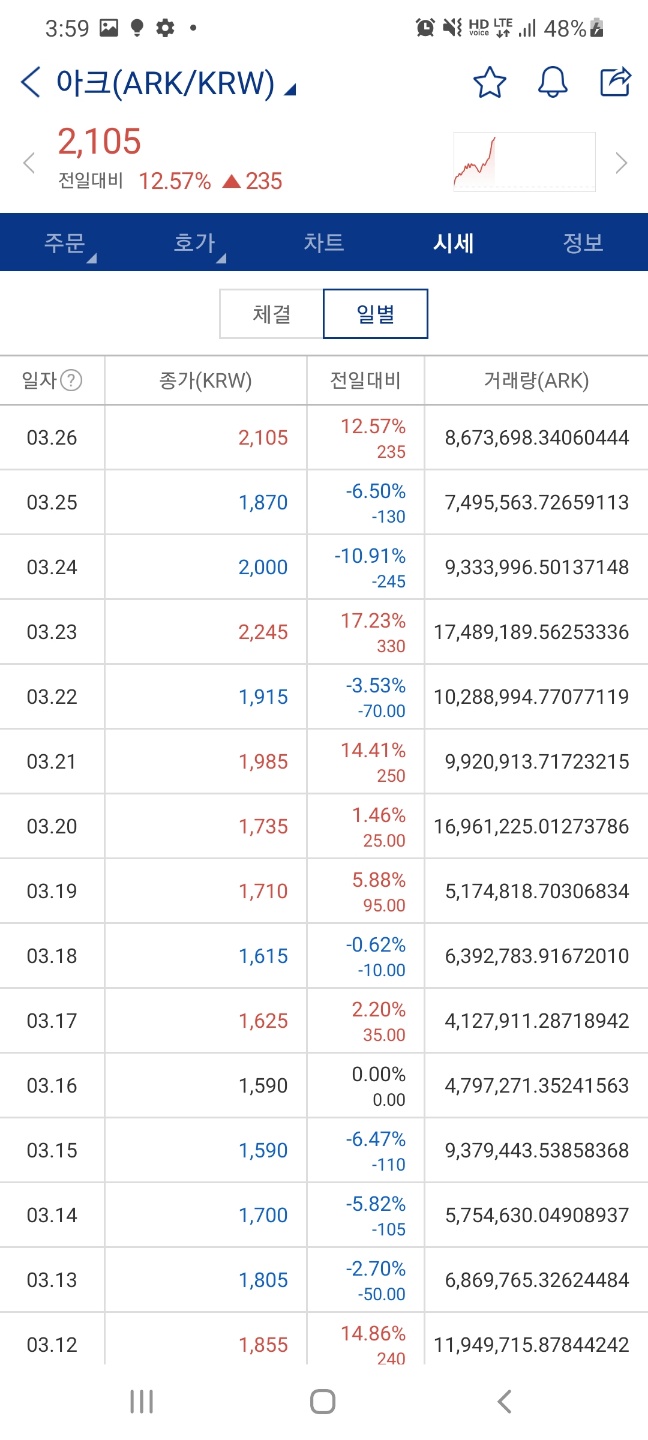
Task: Tap the help icon next to 일자
Action: pyautogui.click(x=71, y=381)
